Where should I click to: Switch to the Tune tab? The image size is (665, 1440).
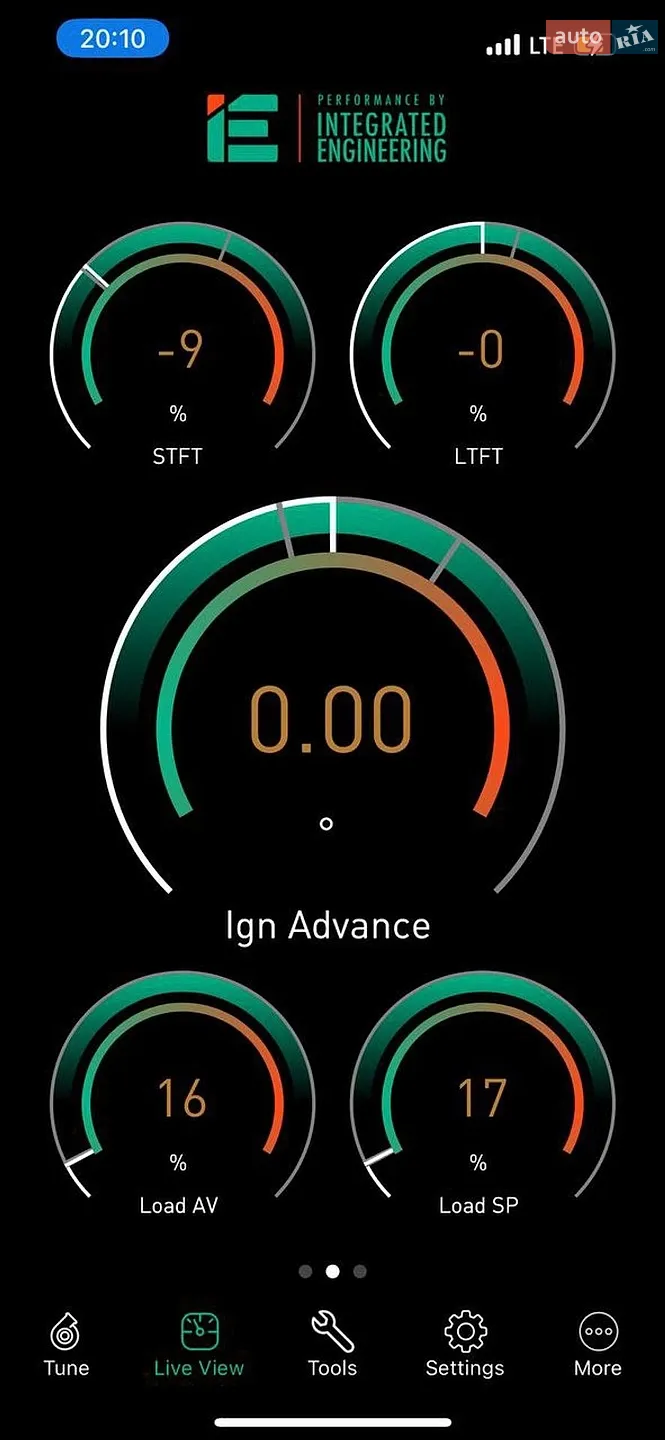click(x=66, y=1345)
